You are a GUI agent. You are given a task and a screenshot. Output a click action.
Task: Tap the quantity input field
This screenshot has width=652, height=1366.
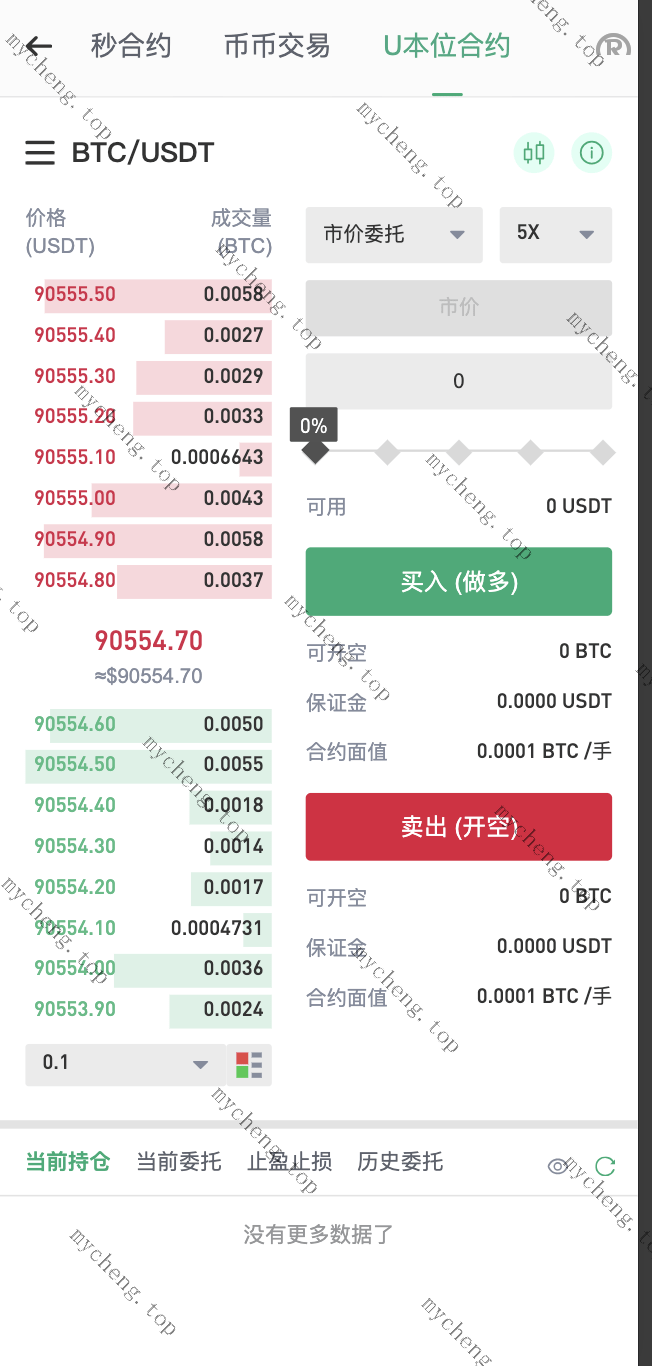click(458, 381)
